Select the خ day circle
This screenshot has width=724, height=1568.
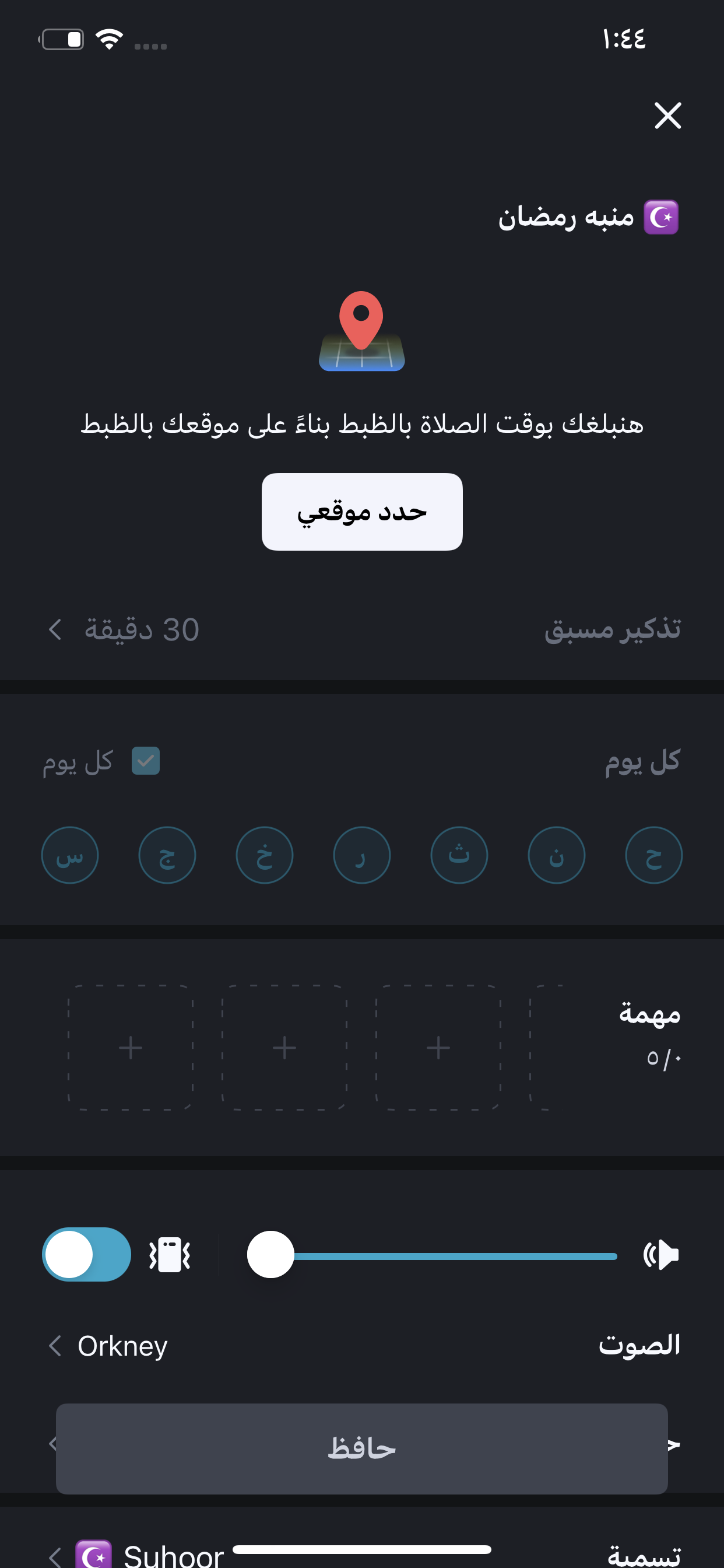point(265,855)
